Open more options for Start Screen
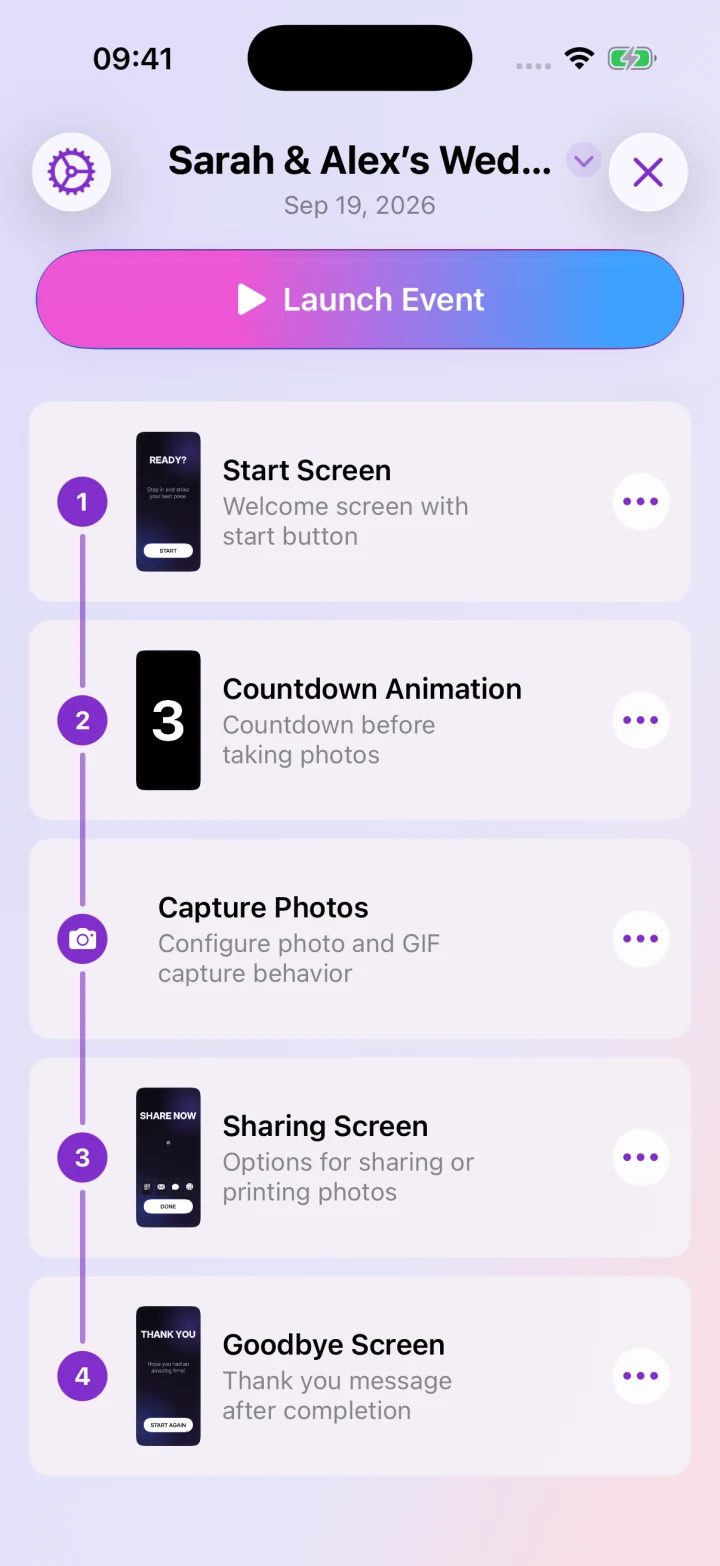 641,502
